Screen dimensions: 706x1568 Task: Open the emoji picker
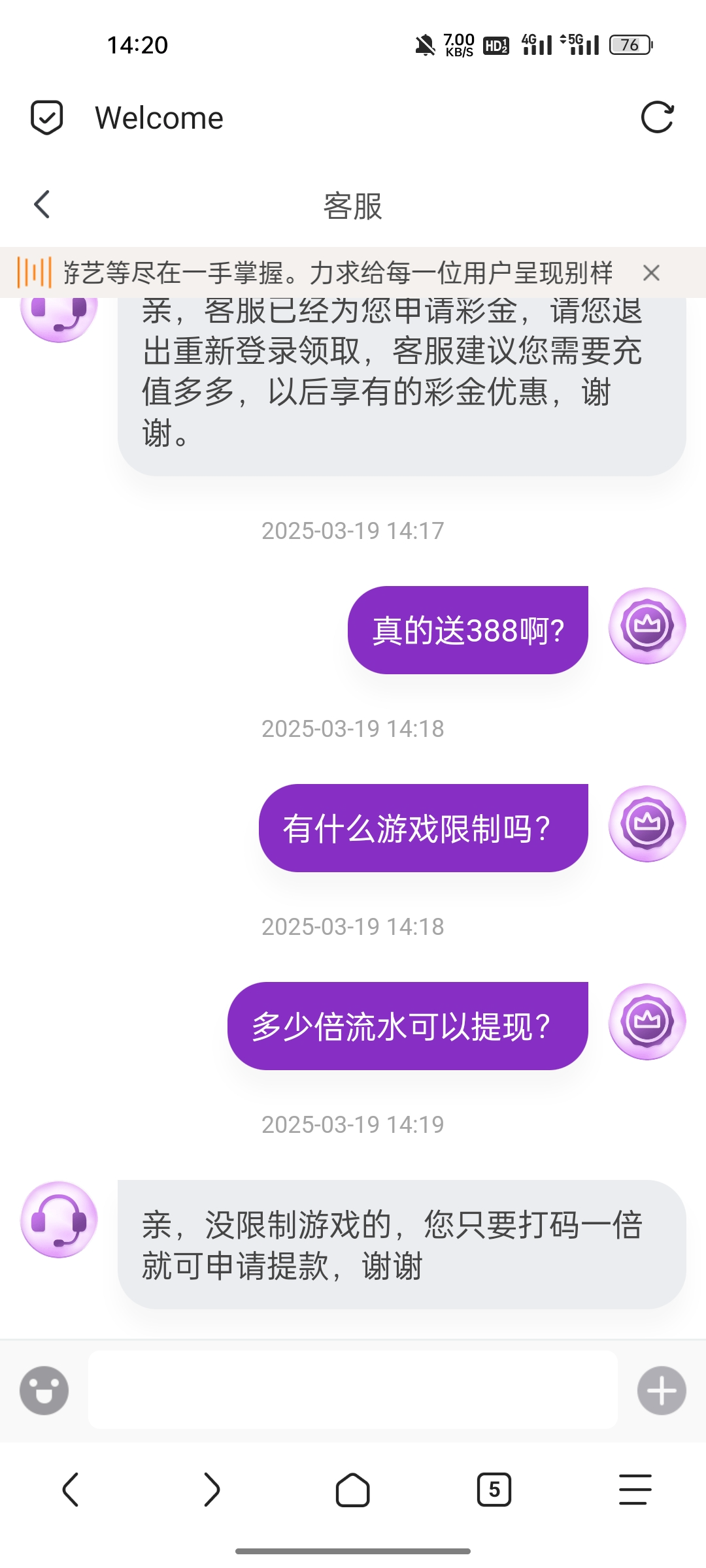pos(44,1390)
